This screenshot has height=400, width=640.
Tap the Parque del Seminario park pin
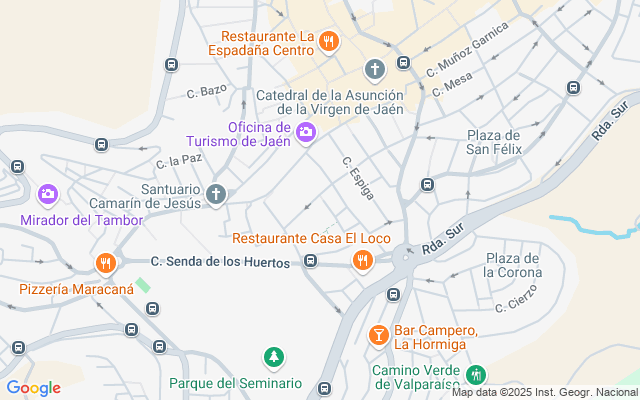click(x=273, y=357)
